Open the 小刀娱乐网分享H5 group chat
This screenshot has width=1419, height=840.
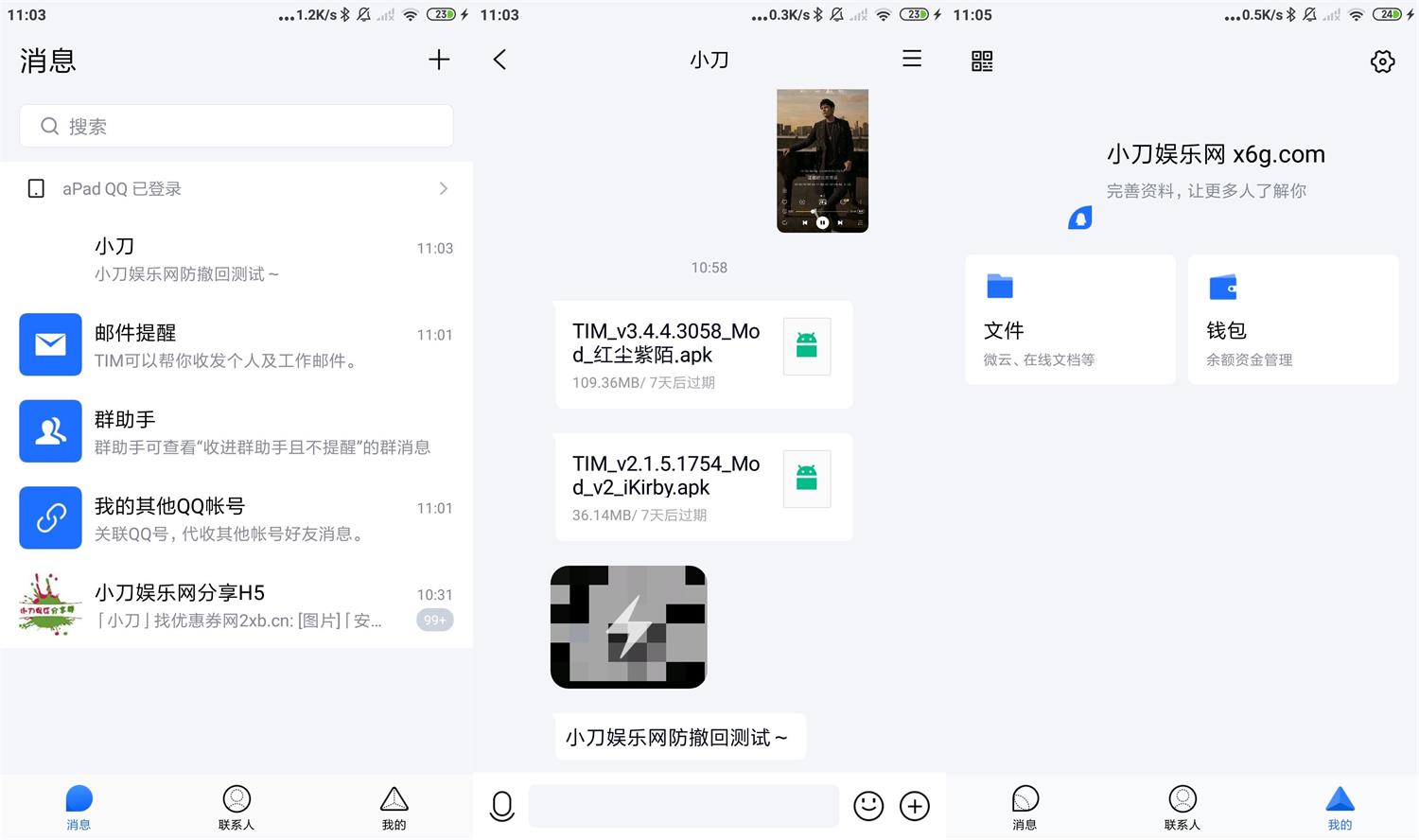point(236,604)
